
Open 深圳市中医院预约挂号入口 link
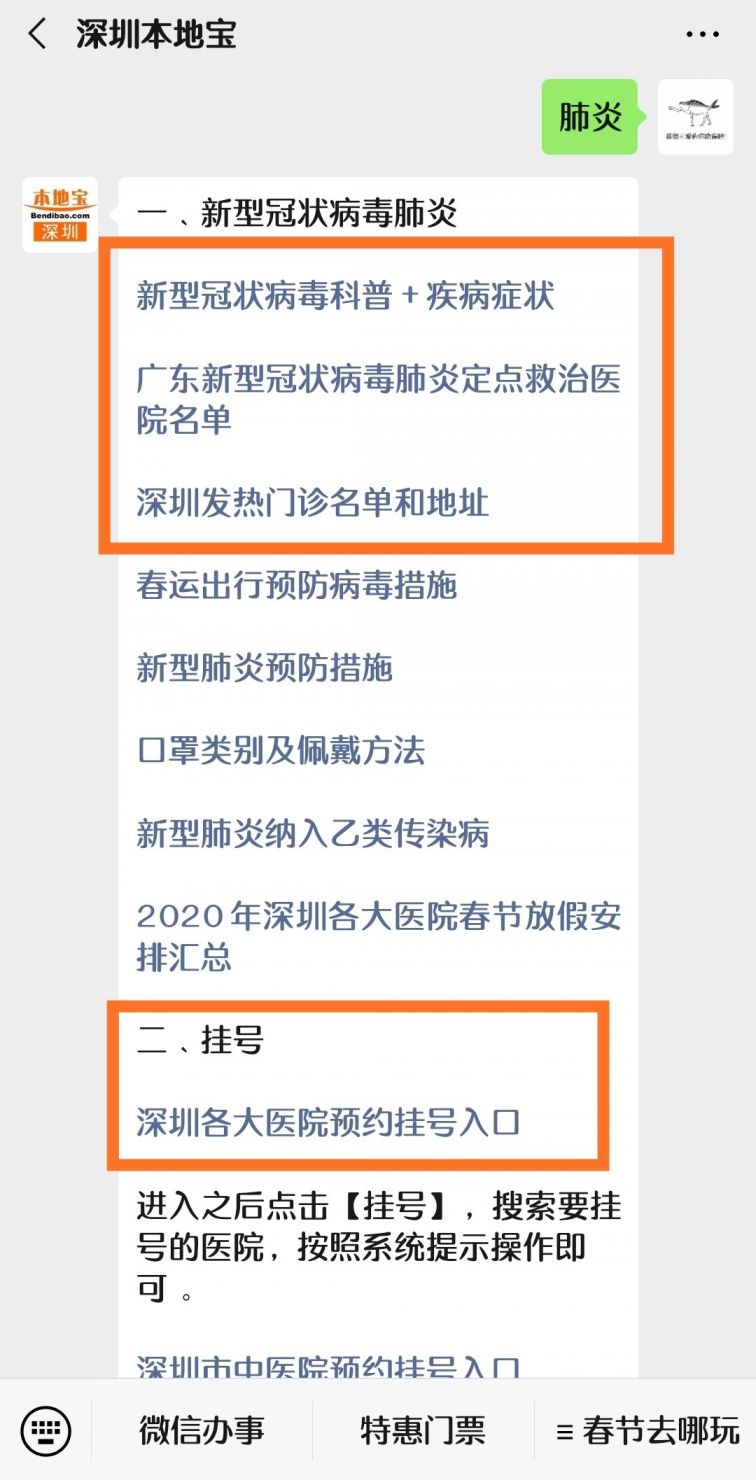point(328,1366)
